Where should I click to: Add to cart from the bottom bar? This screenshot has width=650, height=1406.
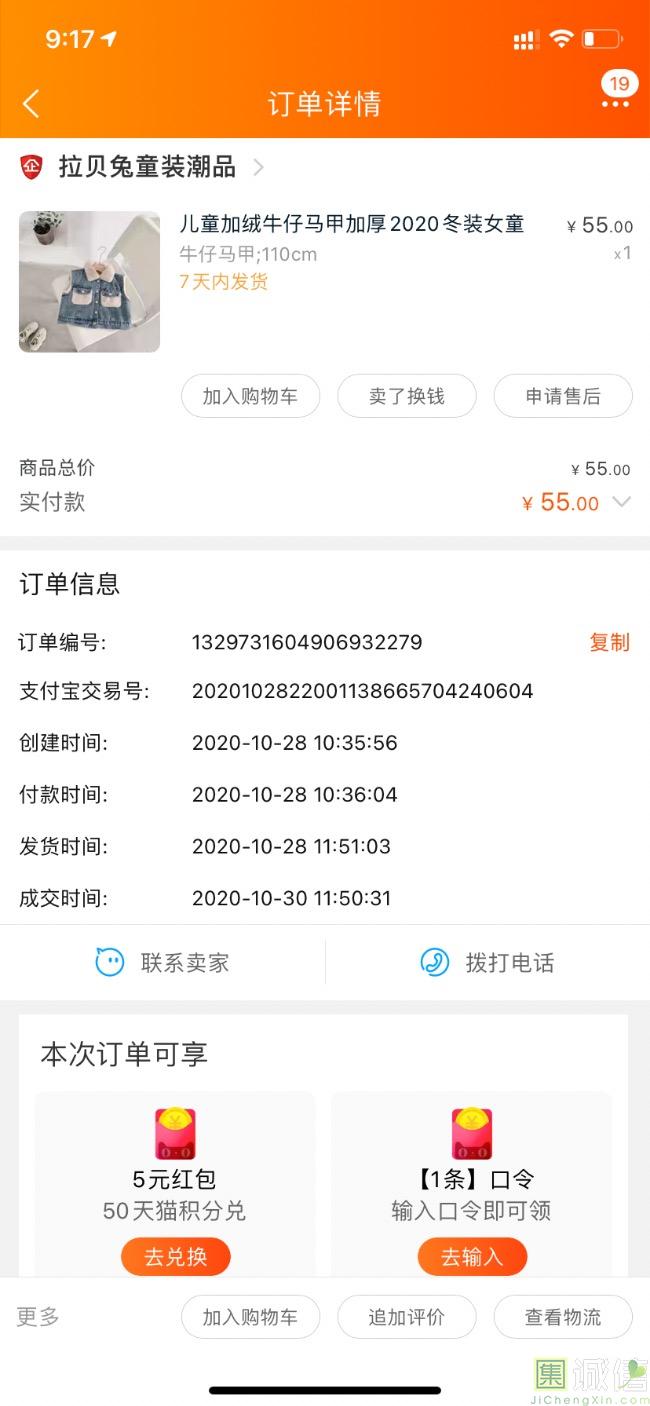pos(250,1317)
